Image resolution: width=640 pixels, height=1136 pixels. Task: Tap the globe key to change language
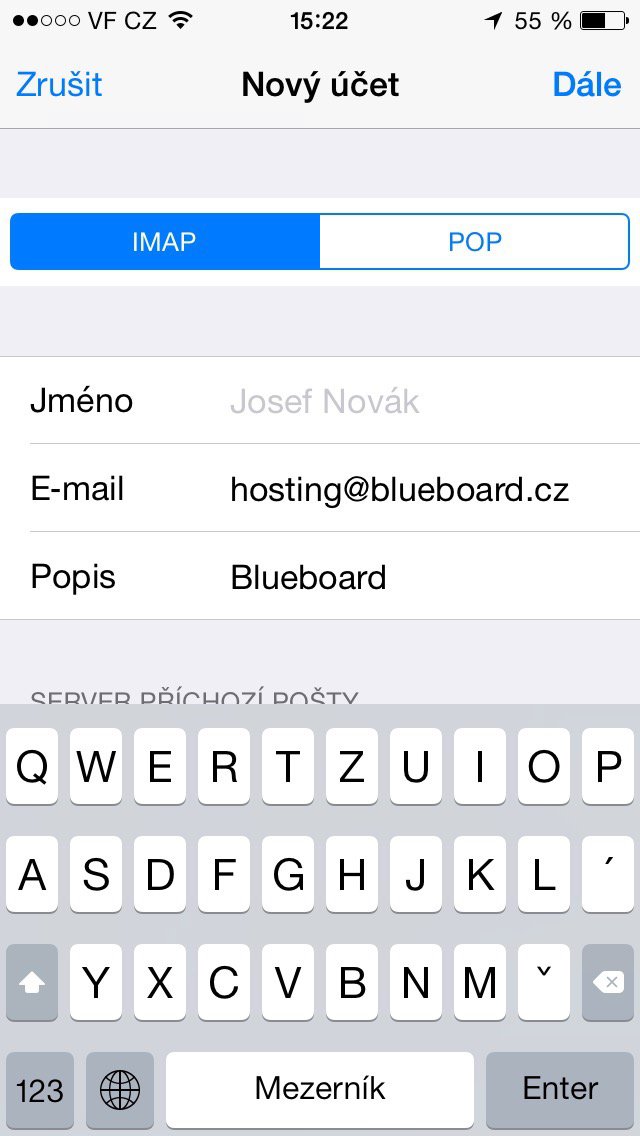pos(120,1090)
